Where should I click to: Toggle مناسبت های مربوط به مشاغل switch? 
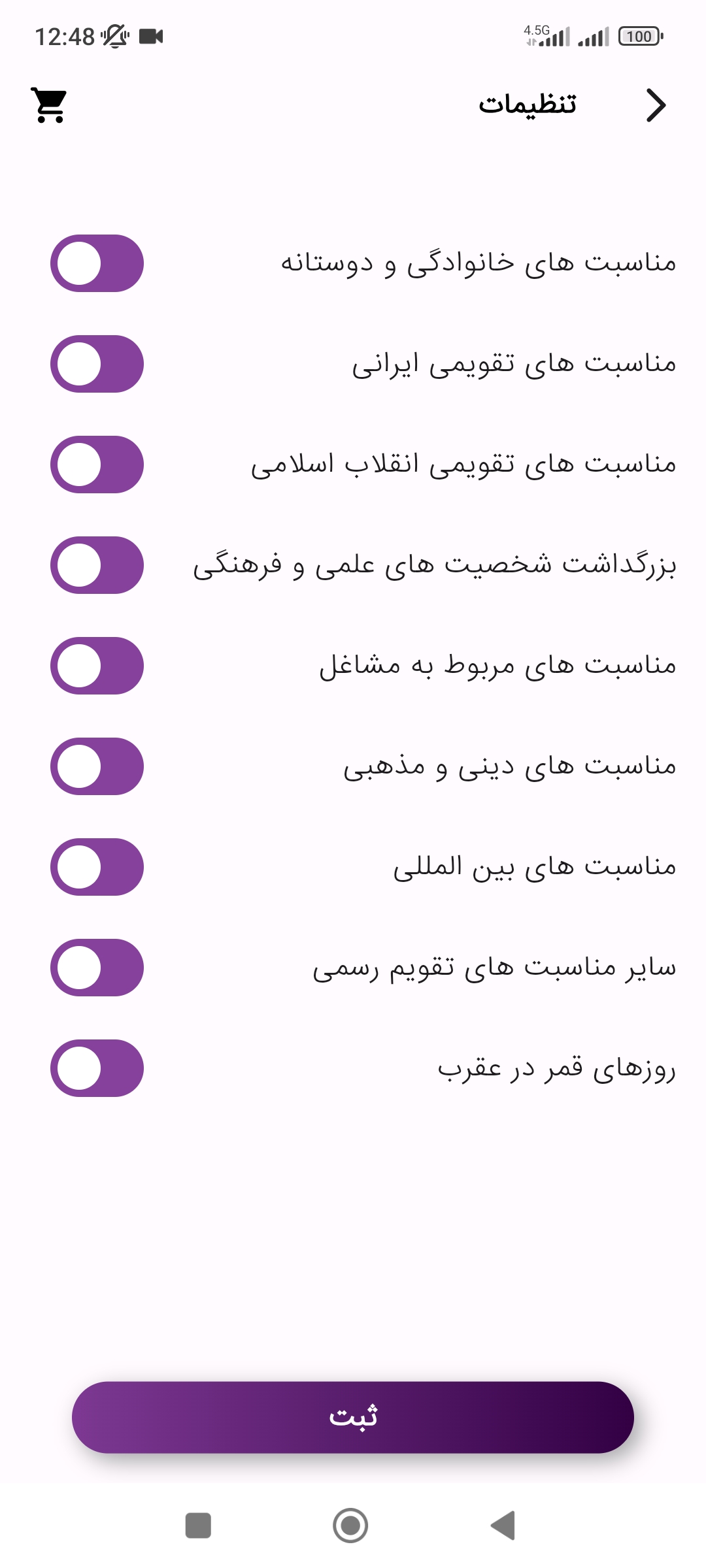pos(97,666)
